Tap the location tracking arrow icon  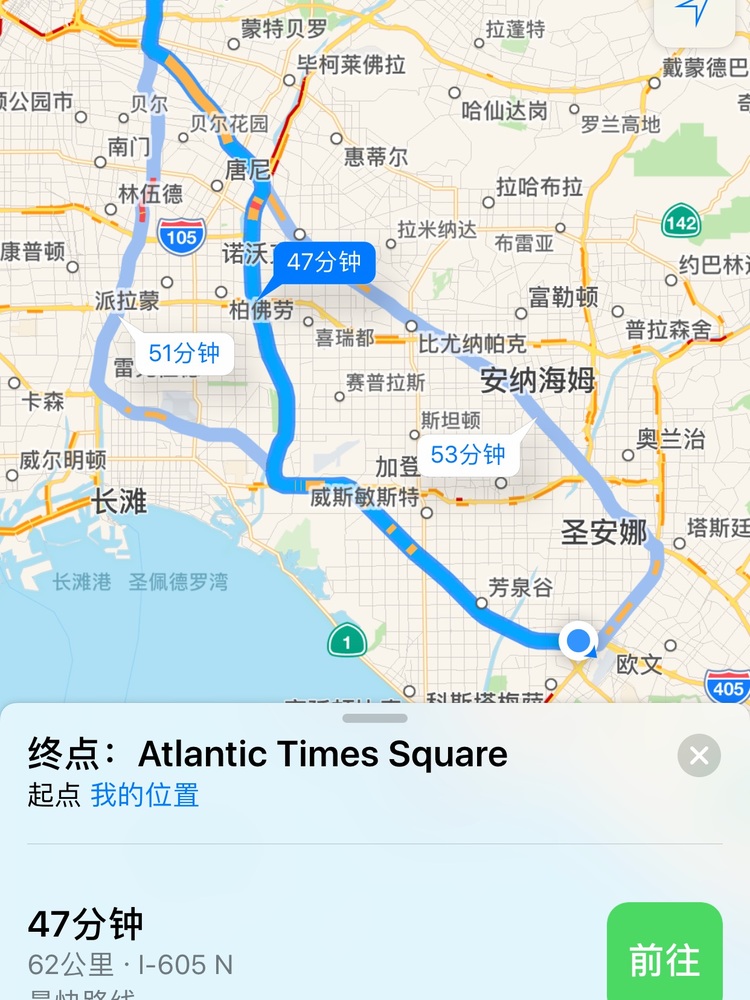pos(692,13)
